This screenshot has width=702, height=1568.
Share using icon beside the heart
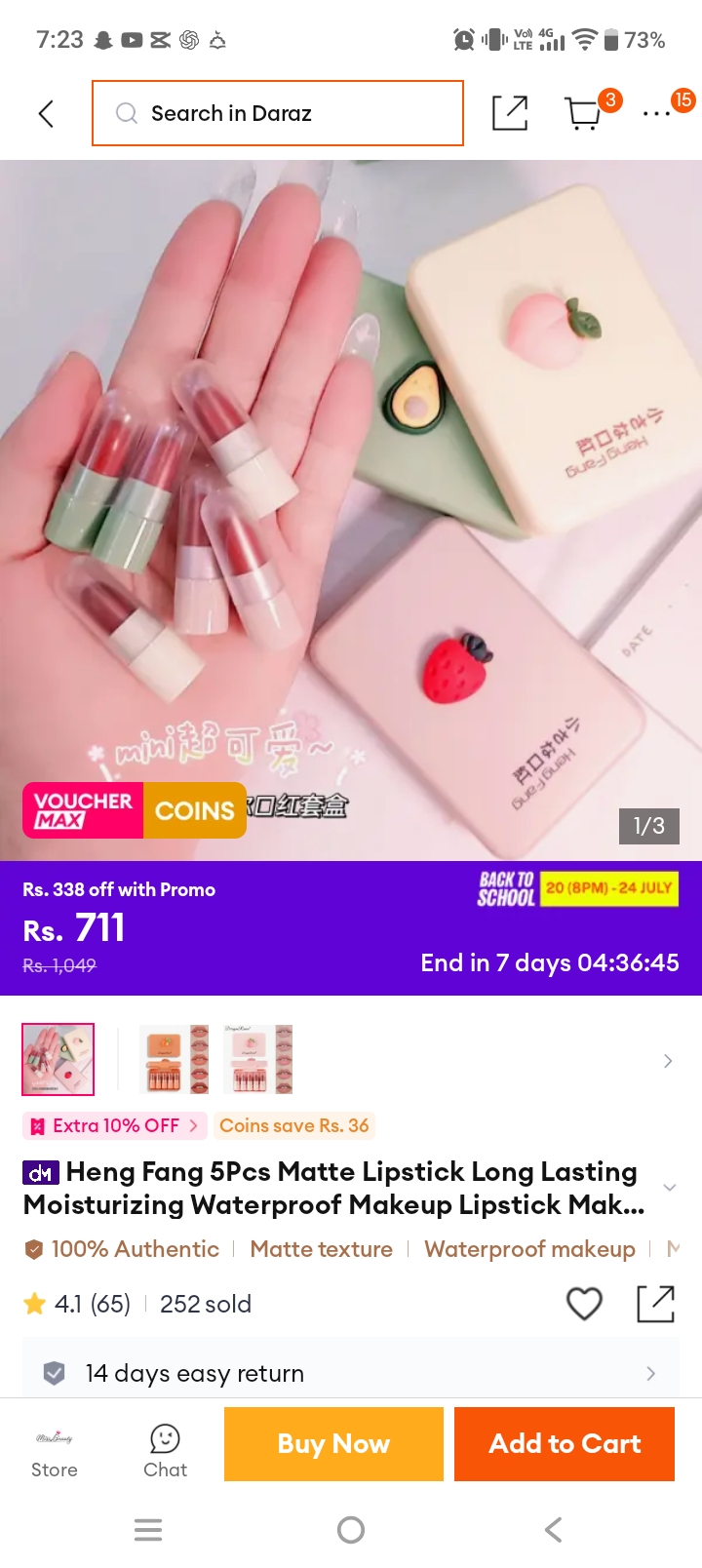coord(655,1304)
